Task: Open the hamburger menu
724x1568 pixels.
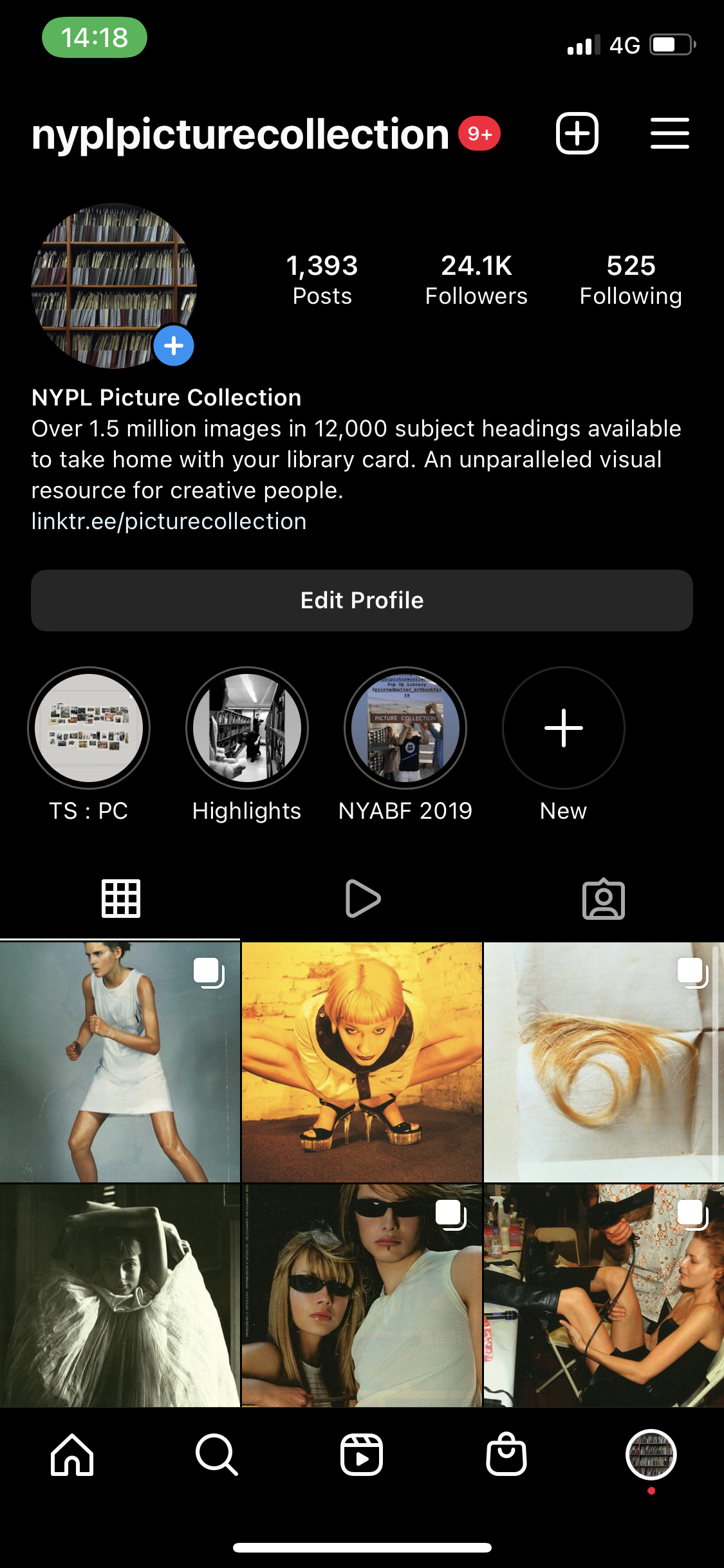Action: tap(669, 133)
